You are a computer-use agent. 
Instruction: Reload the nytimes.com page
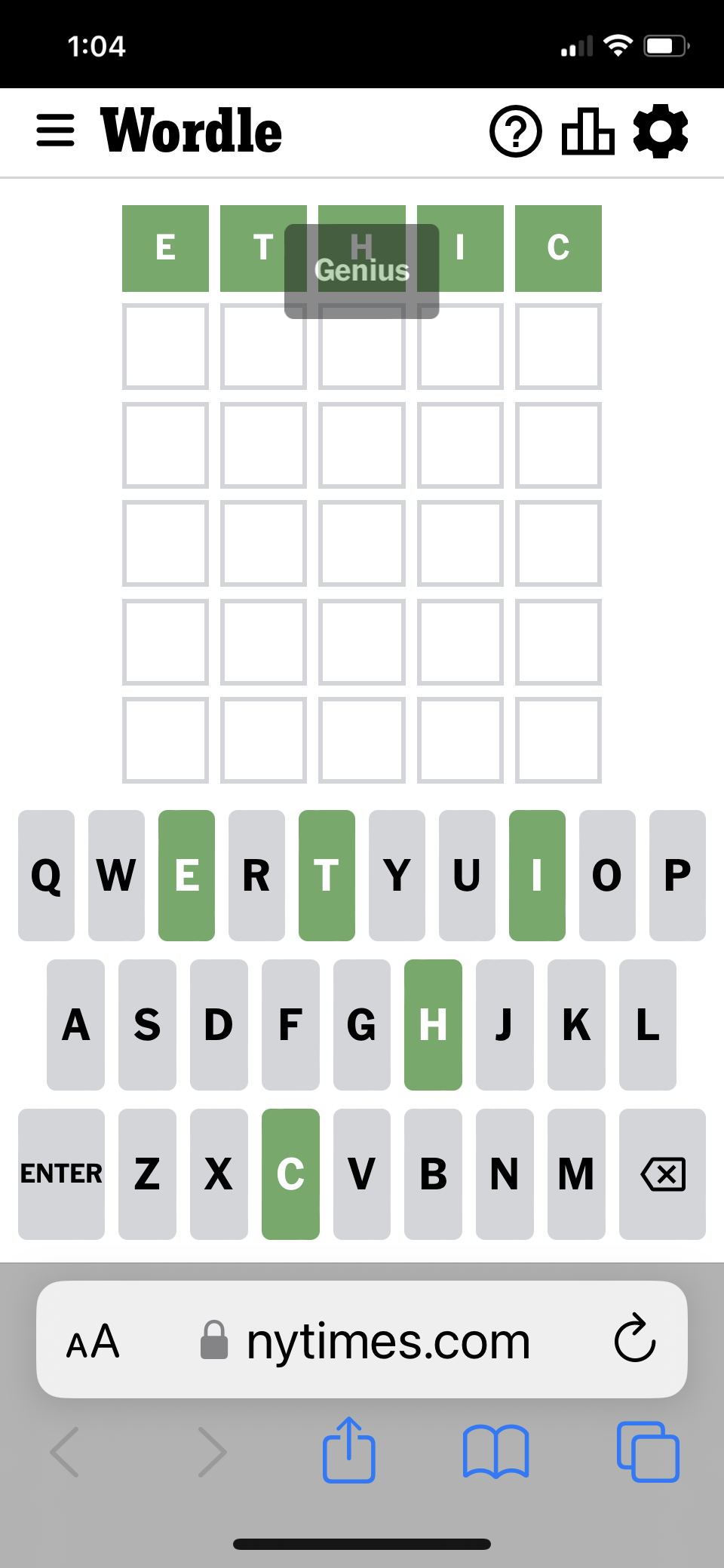pyautogui.click(x=634, y=1339)
